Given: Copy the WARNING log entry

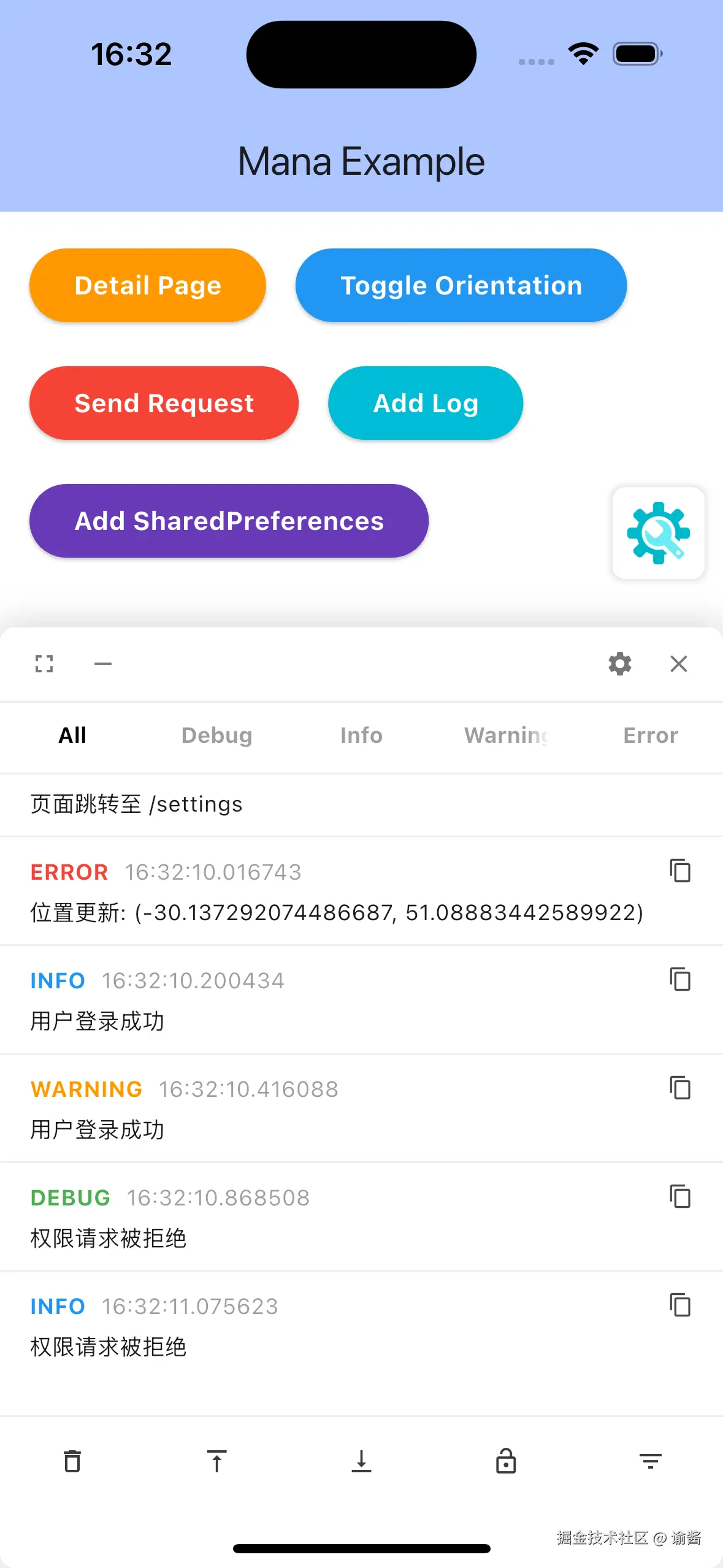Looking at the screenshot, I should click(x=680, y=1088).
